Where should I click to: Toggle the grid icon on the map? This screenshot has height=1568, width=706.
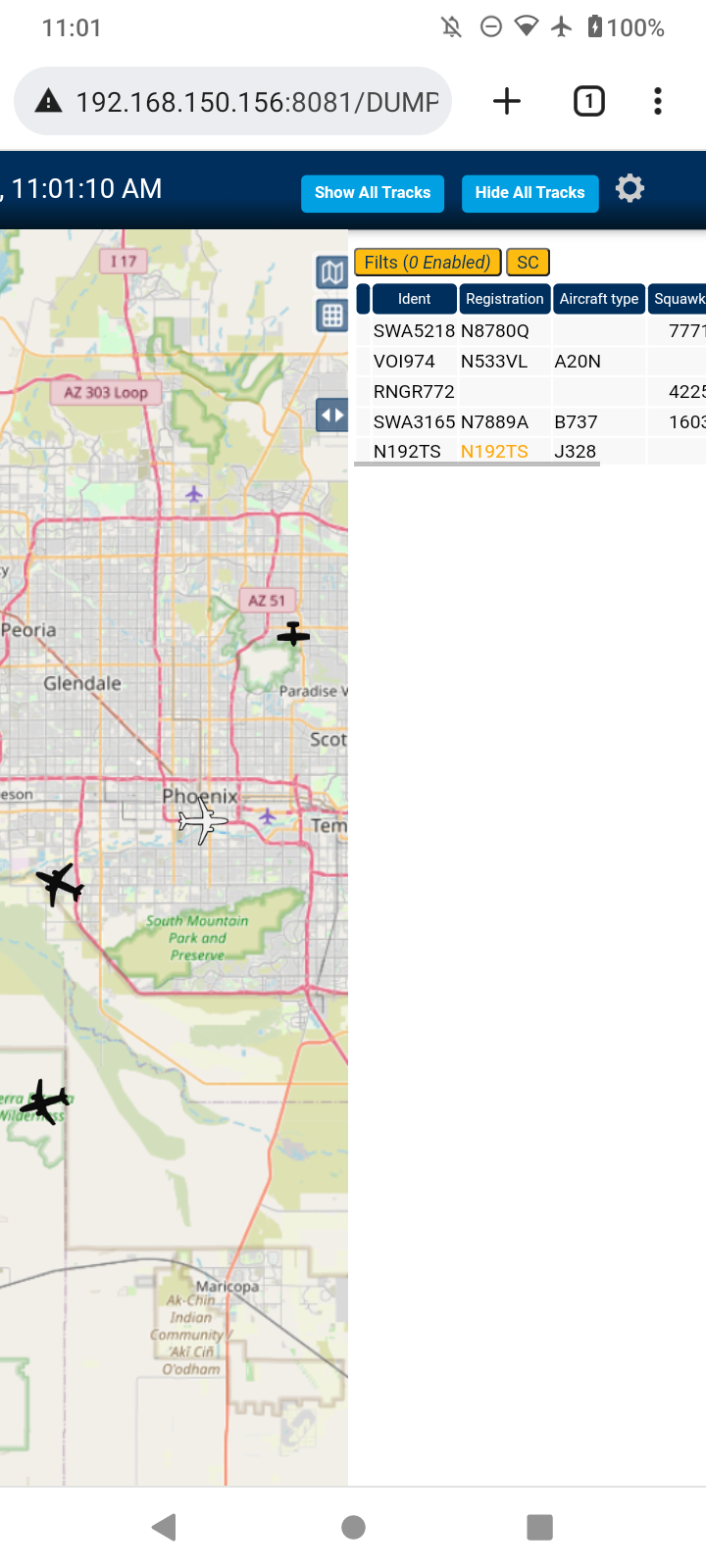coord(332,316)
